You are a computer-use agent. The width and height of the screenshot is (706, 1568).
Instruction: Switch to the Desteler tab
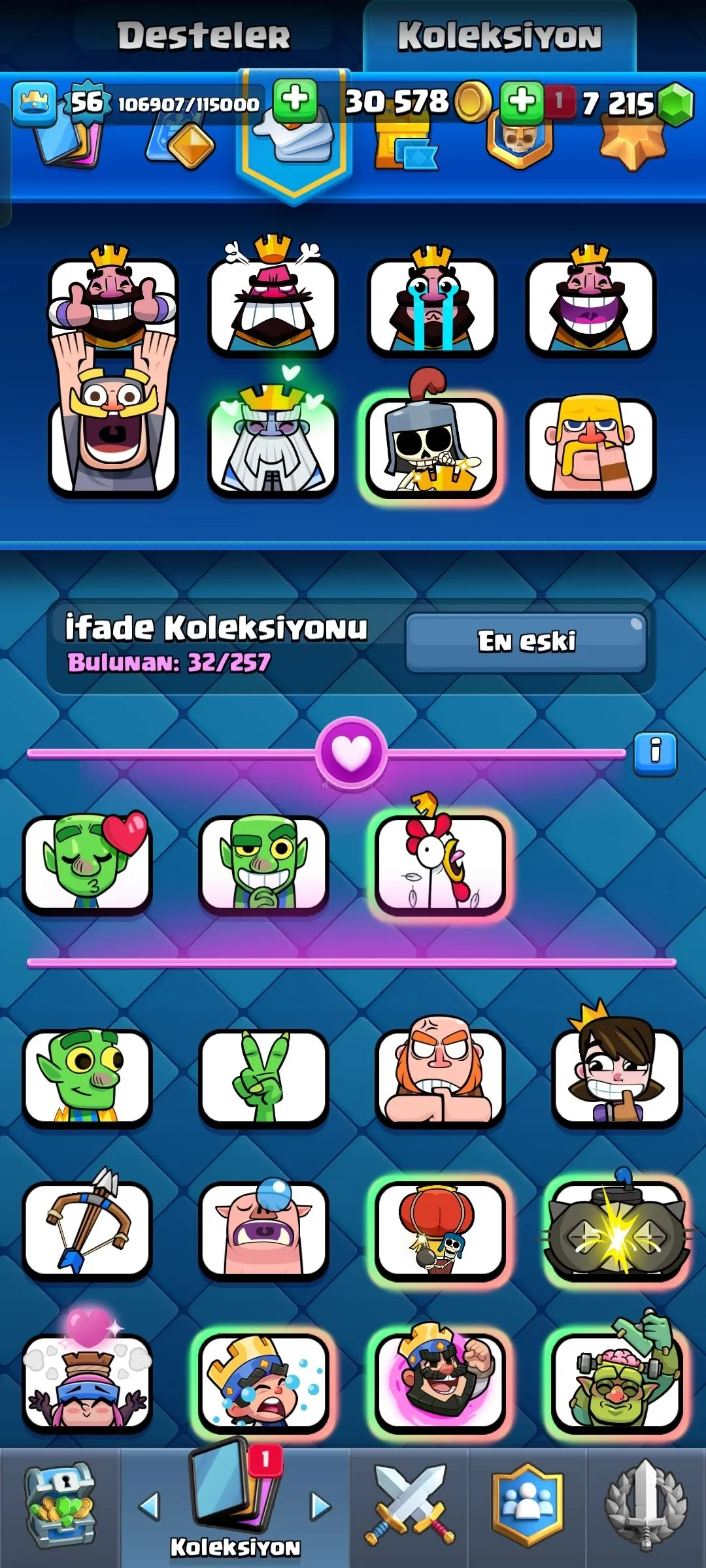coord(203,35)
